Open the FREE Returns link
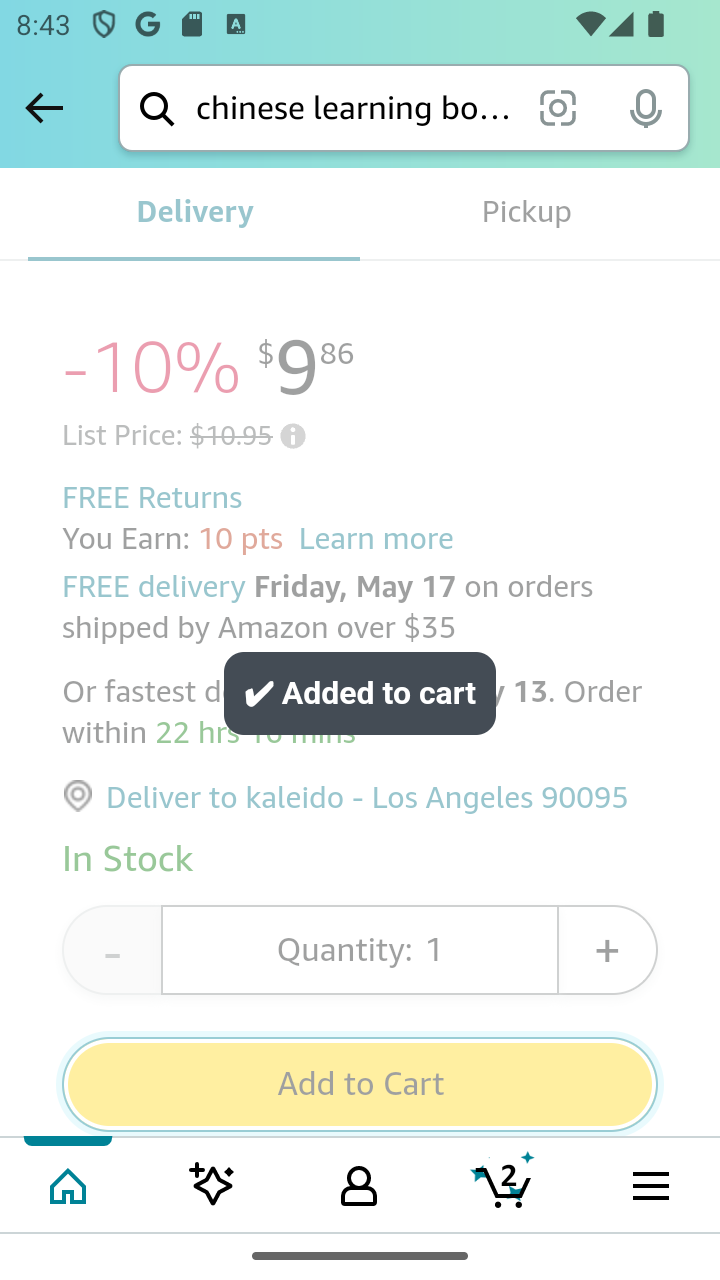720x1280 pixels. [x=152, y=497]
